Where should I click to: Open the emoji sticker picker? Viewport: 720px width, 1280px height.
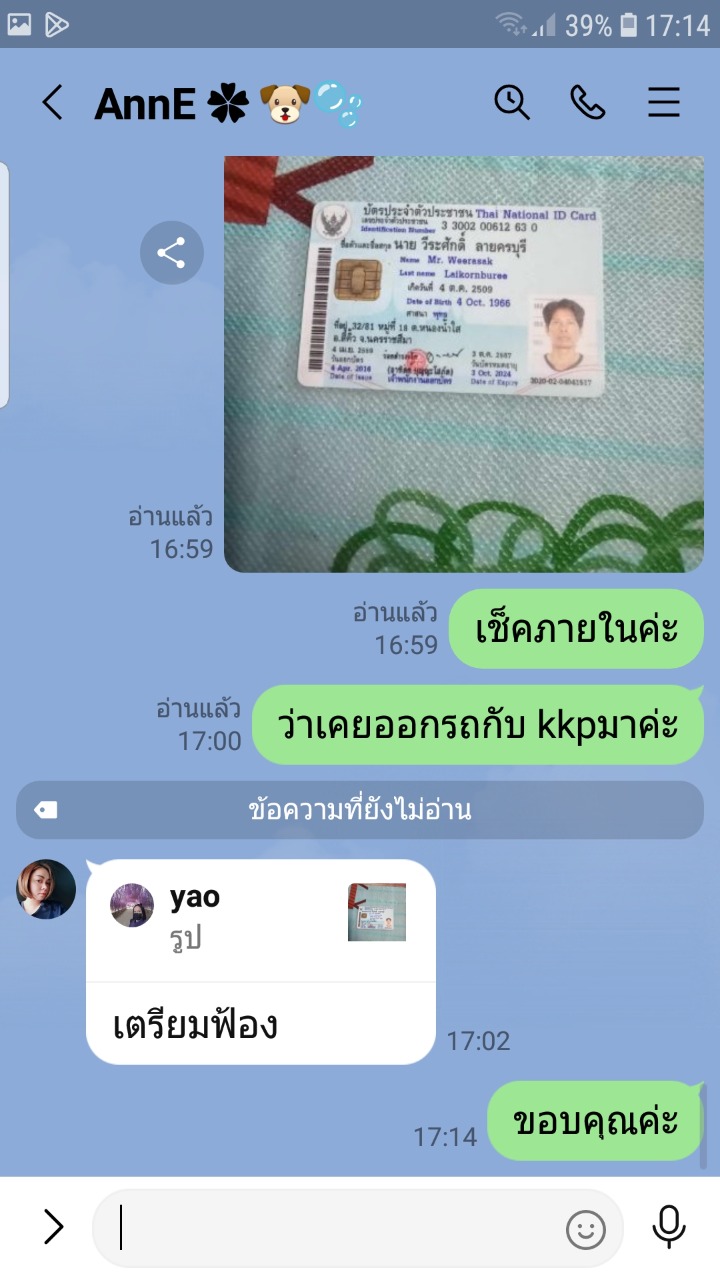586,1229
